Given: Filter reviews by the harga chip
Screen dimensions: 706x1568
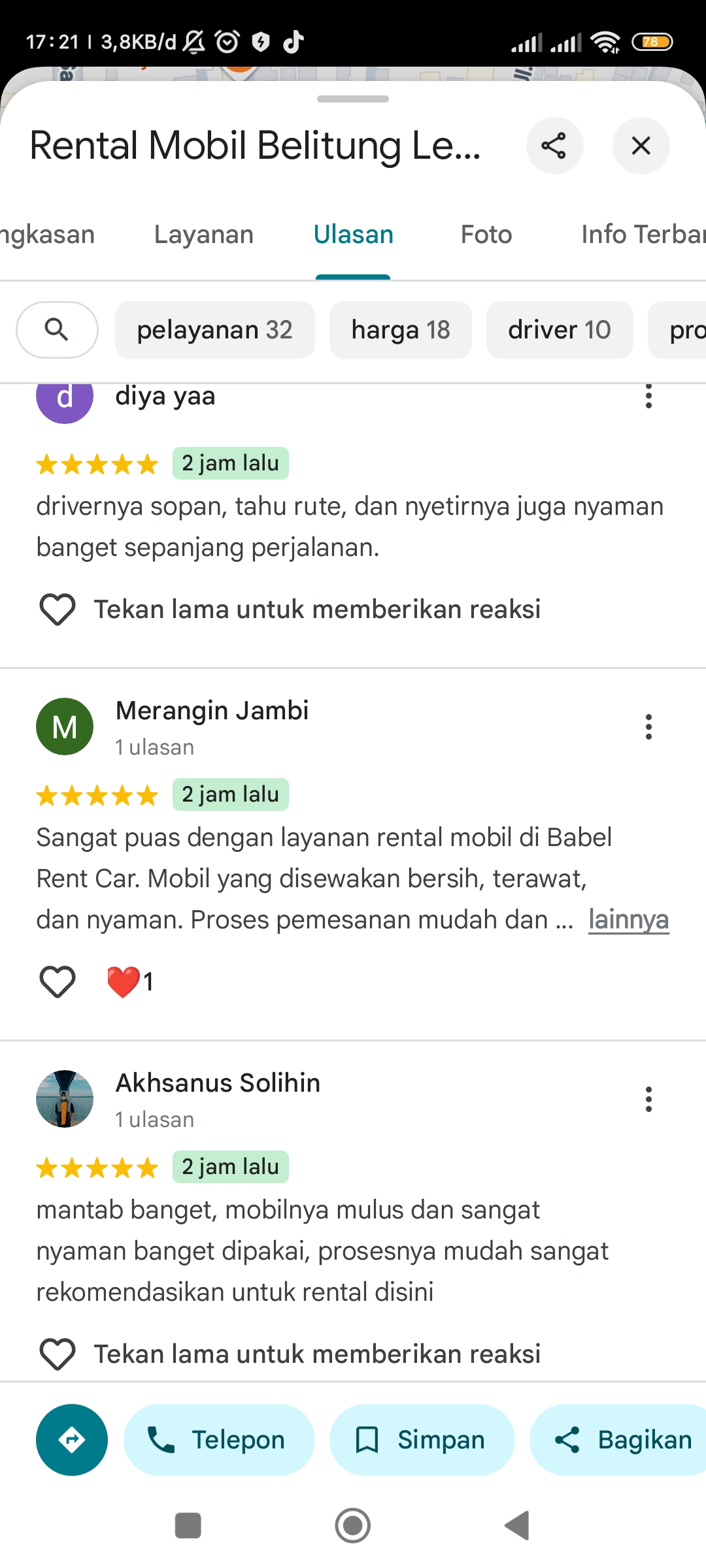Looking at the screenshot, I should point(401,330).
